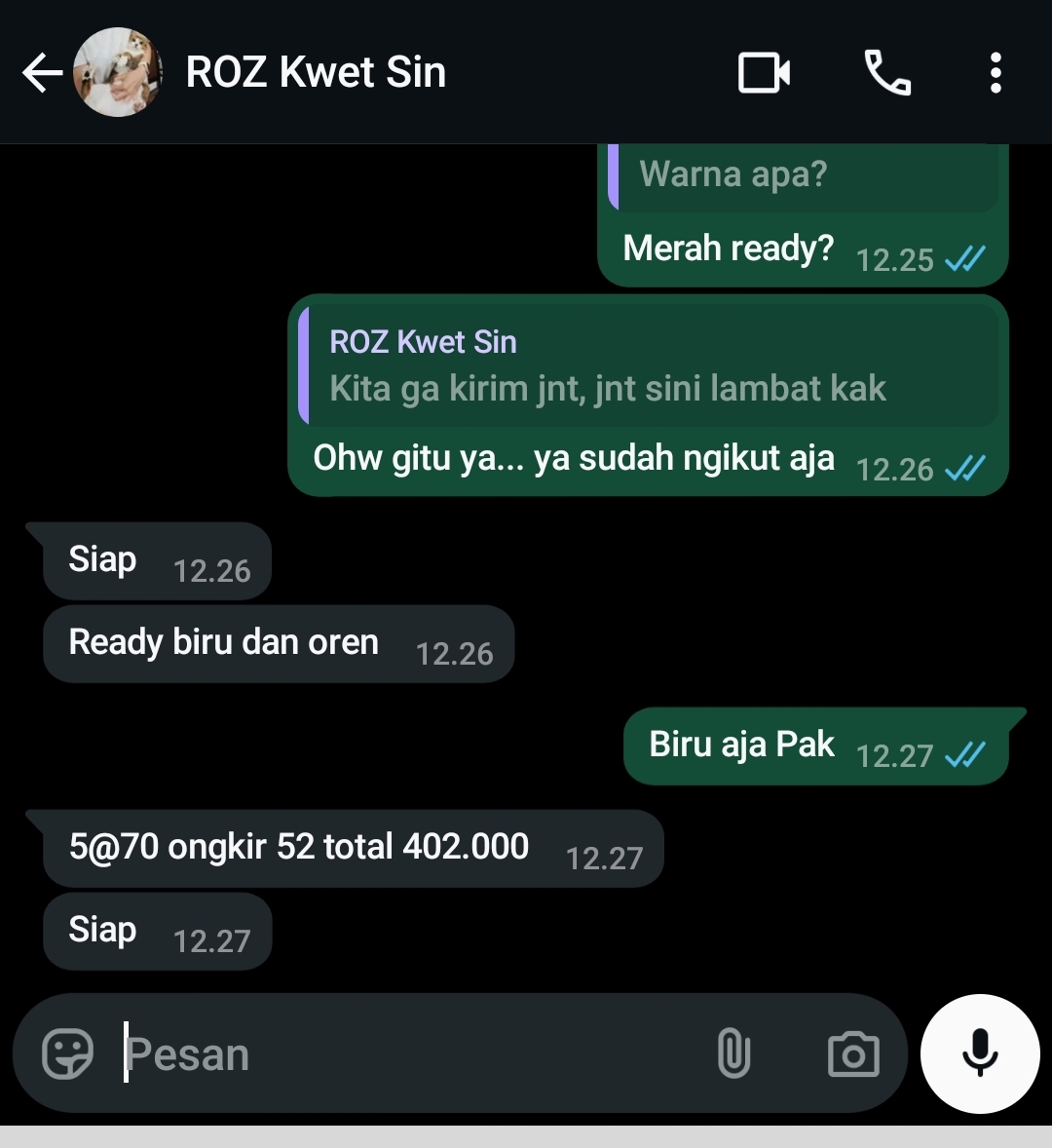1052x1148 pixels.
Task: Focus the Pesan message field
Action: click(x=409, y=1054)
